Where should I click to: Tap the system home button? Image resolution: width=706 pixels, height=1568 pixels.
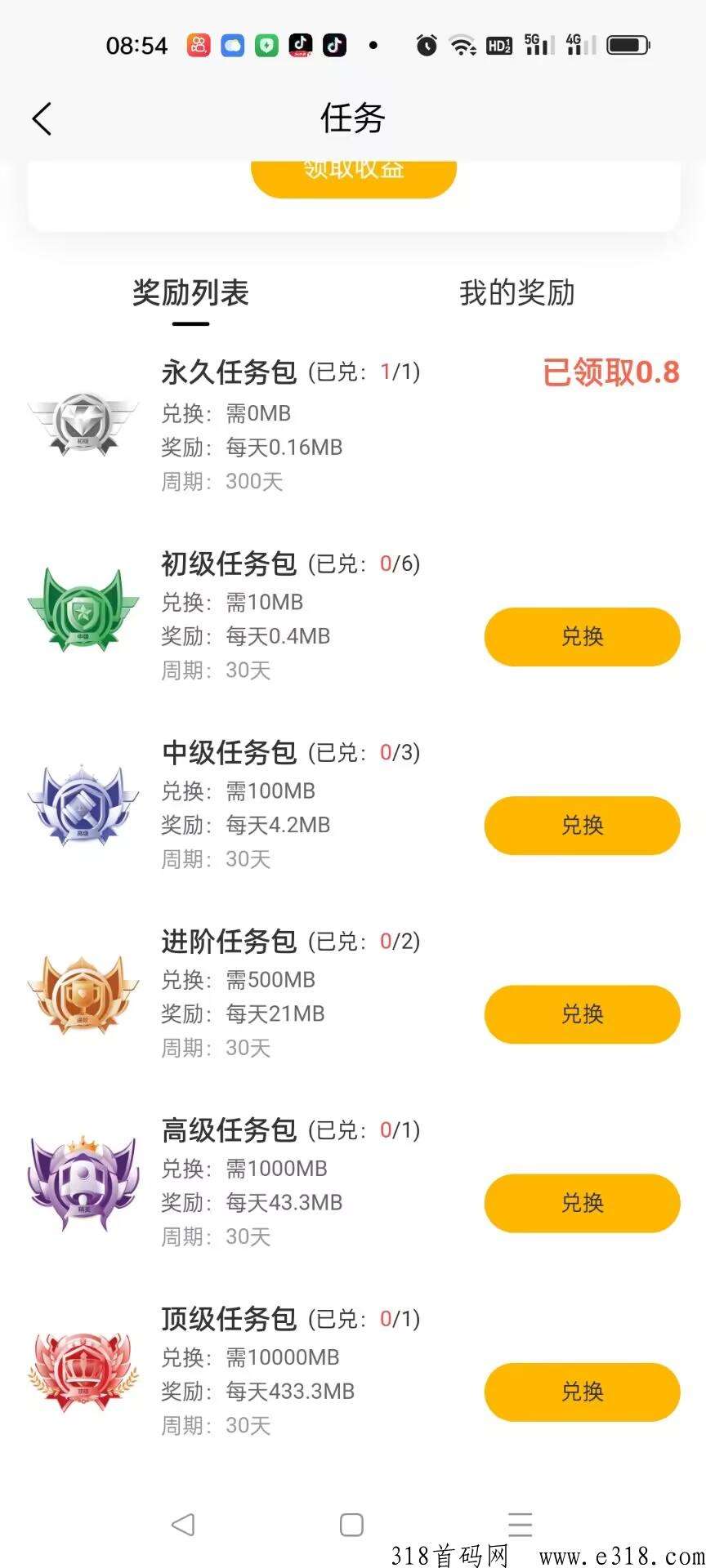click(351, 1525)
